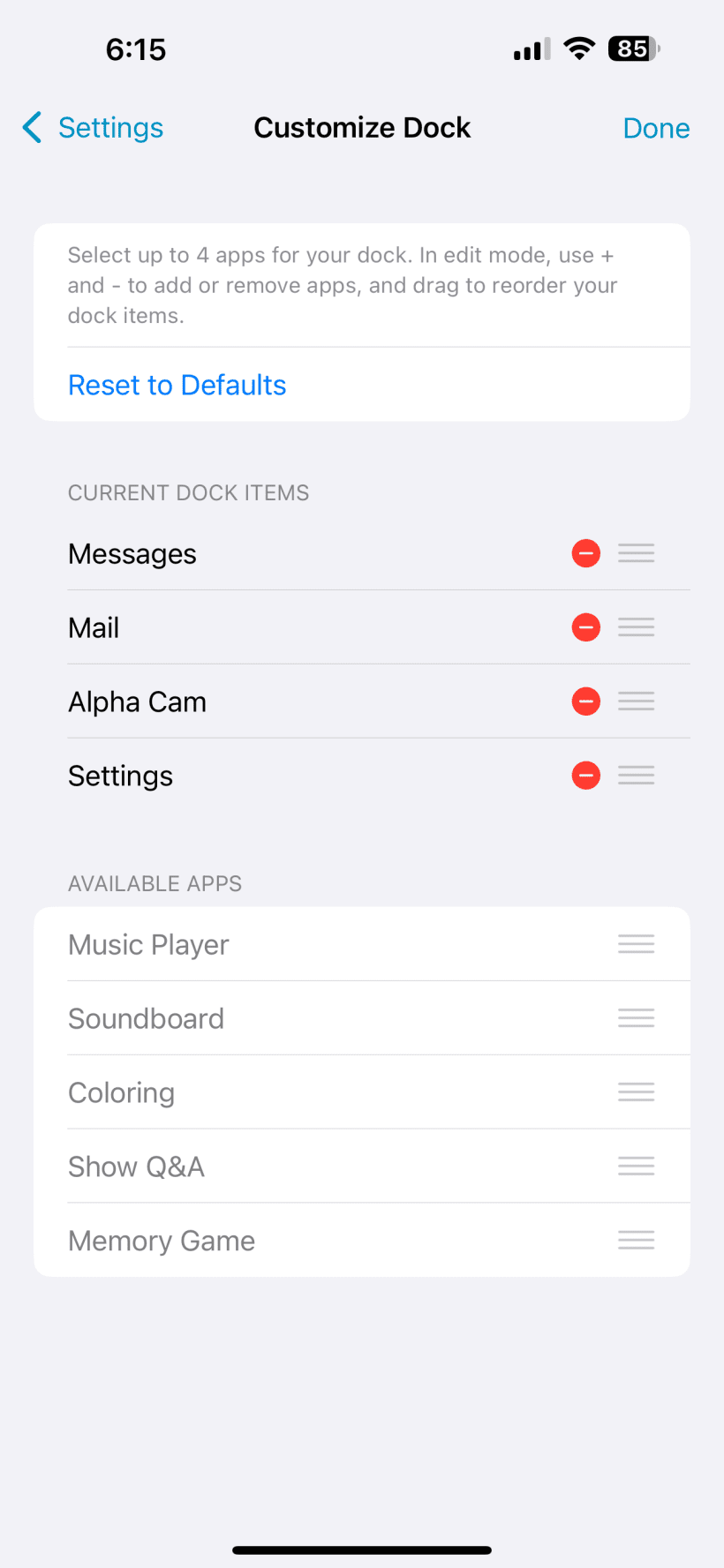This screenshot has height=1568, width=724.
Task: Remove Mail from the dock
Action: pyautogui.click(x=586, y=627)
